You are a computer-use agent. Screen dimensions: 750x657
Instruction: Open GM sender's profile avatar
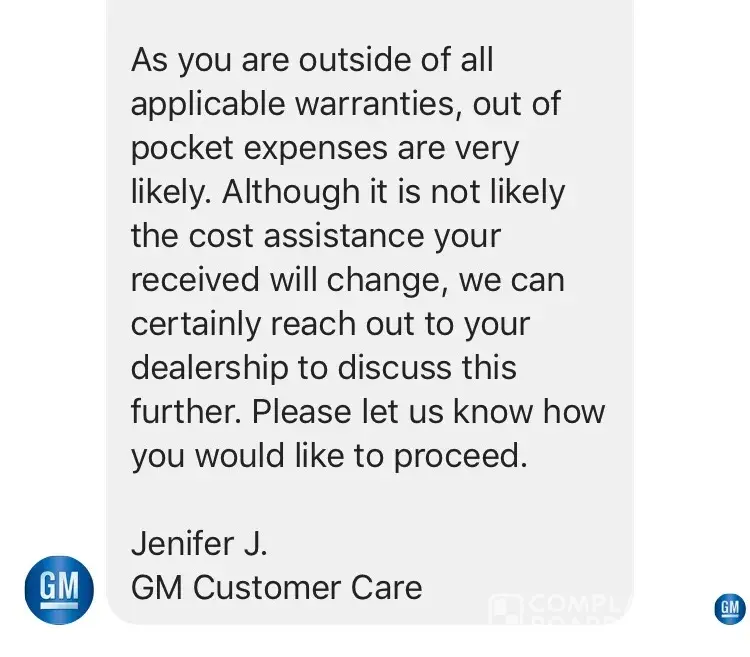(59, 589)
